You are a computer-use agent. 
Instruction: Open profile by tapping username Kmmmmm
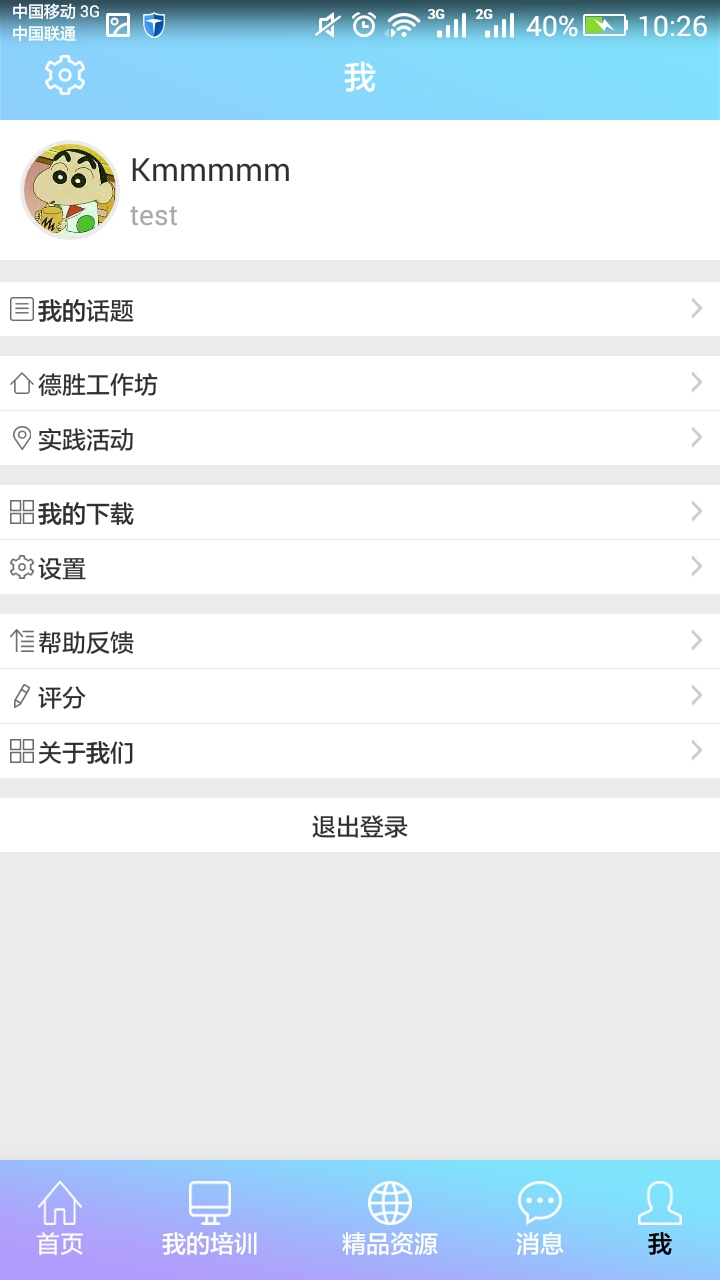210,170
